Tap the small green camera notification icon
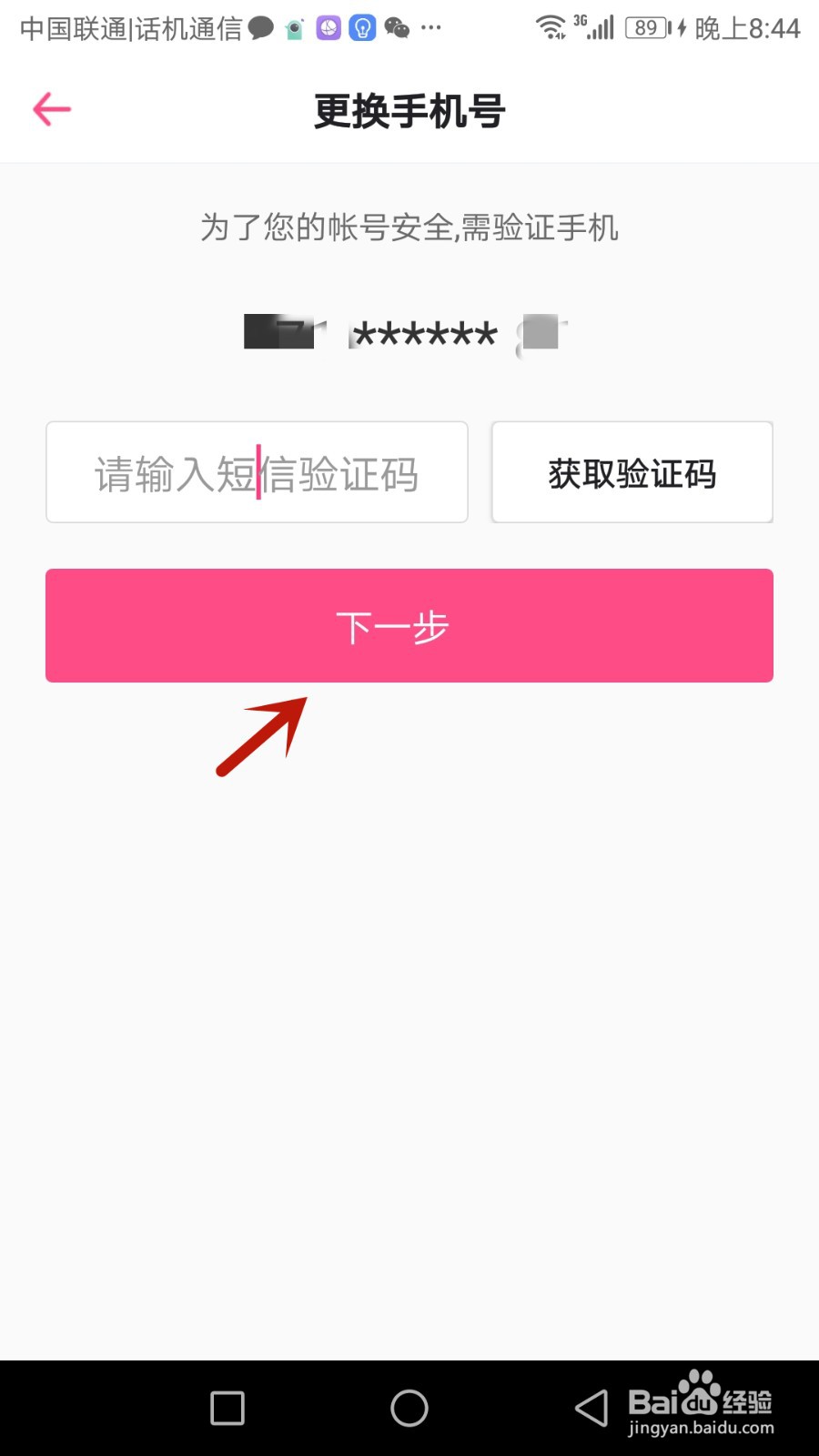 (x=293, y=28)
